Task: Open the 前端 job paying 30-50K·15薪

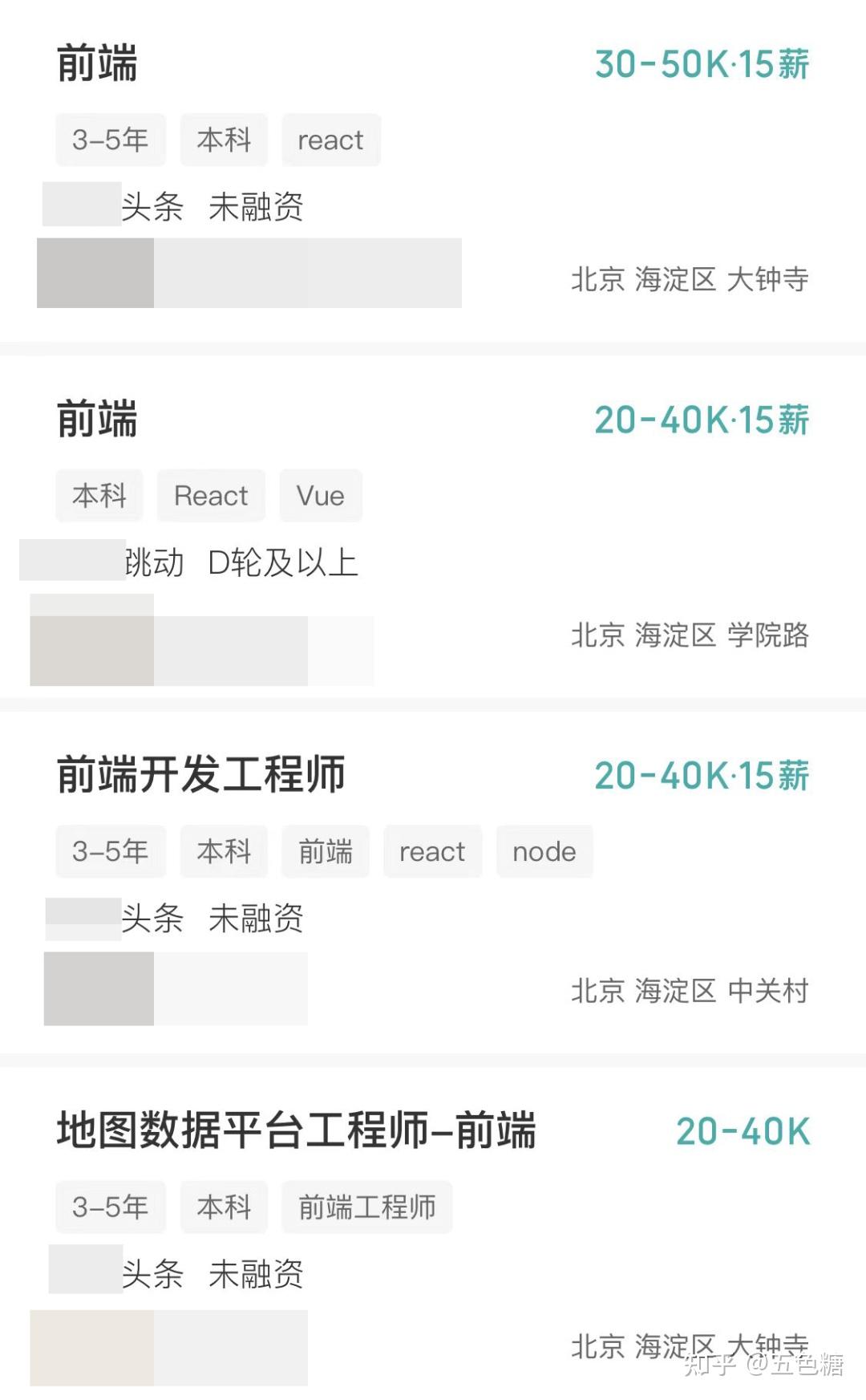Action: [98, 64]
